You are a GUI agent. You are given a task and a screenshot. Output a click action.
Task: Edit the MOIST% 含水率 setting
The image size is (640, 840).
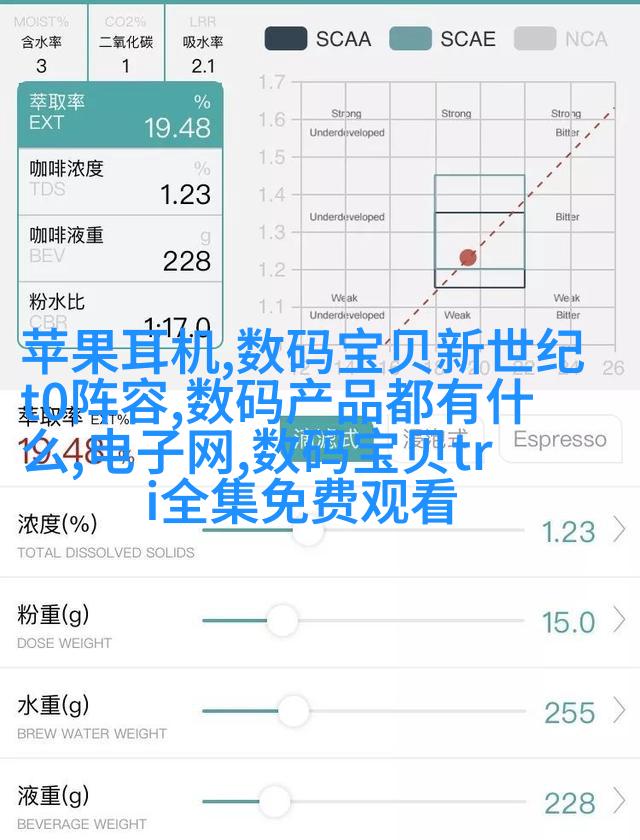[x=41, y=43]
